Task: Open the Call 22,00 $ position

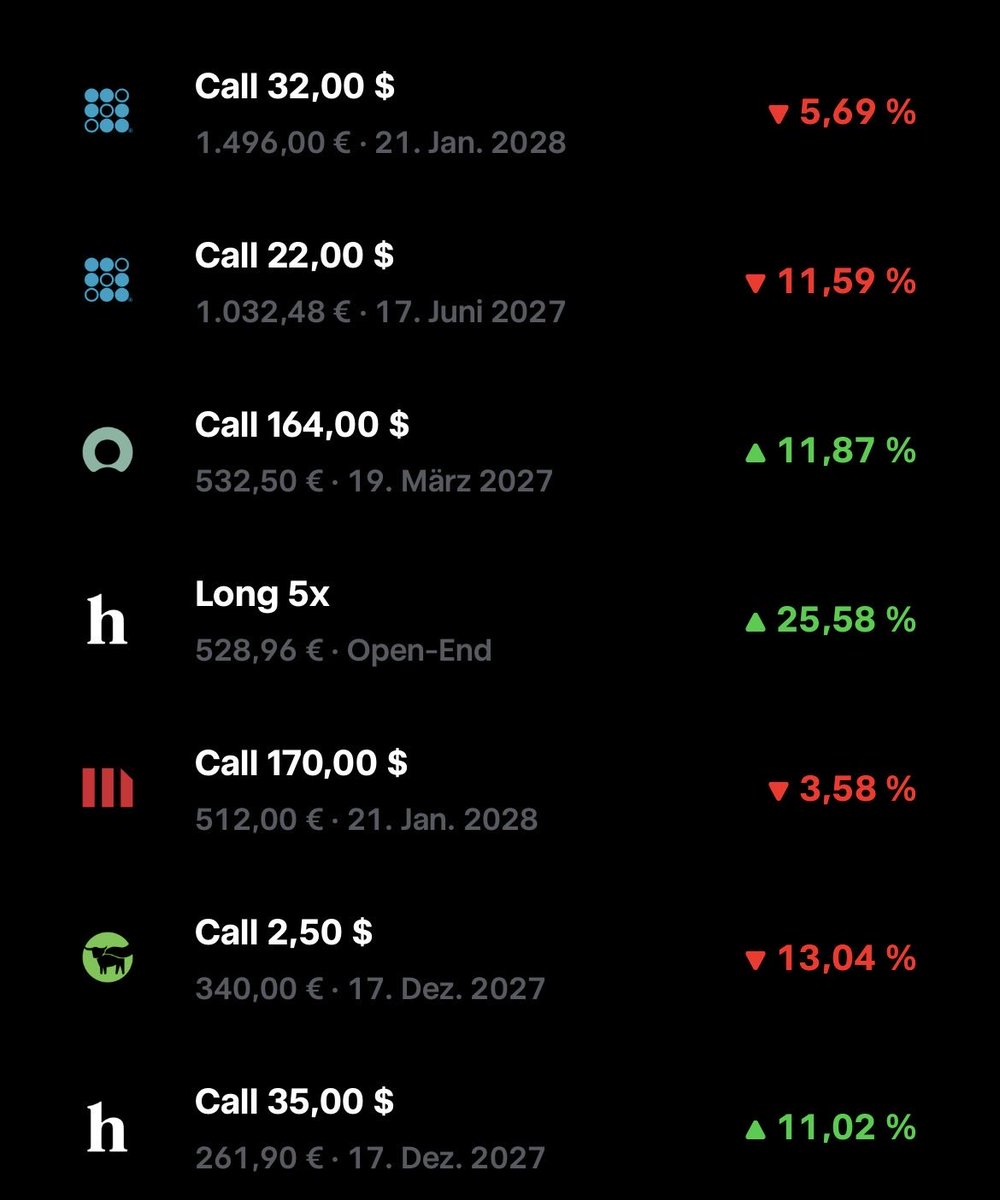Action: 500,282
